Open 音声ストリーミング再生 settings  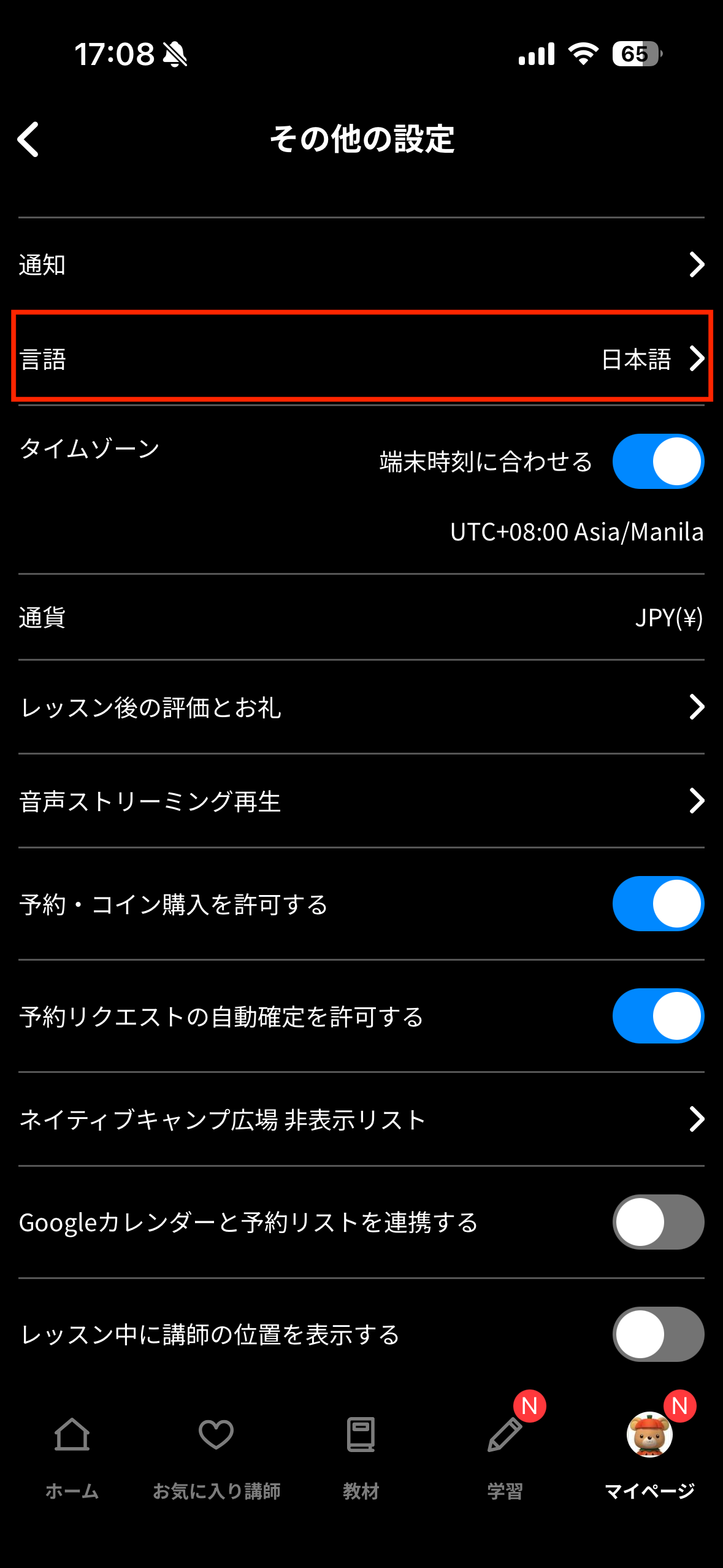[x=361, y=801]
